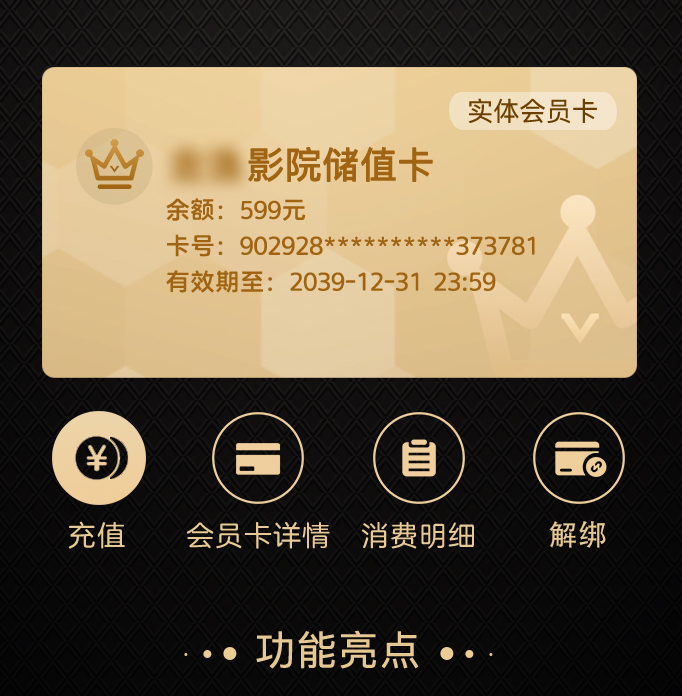
Task: Open the 影院储值卡 member card
Action: coord(338,222)
